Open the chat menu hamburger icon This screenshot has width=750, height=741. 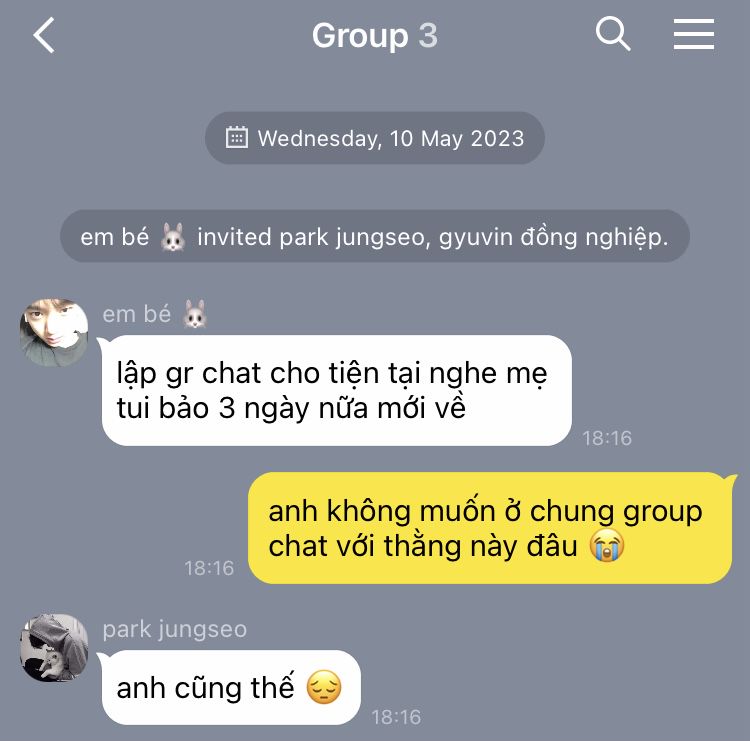(693, 36)
